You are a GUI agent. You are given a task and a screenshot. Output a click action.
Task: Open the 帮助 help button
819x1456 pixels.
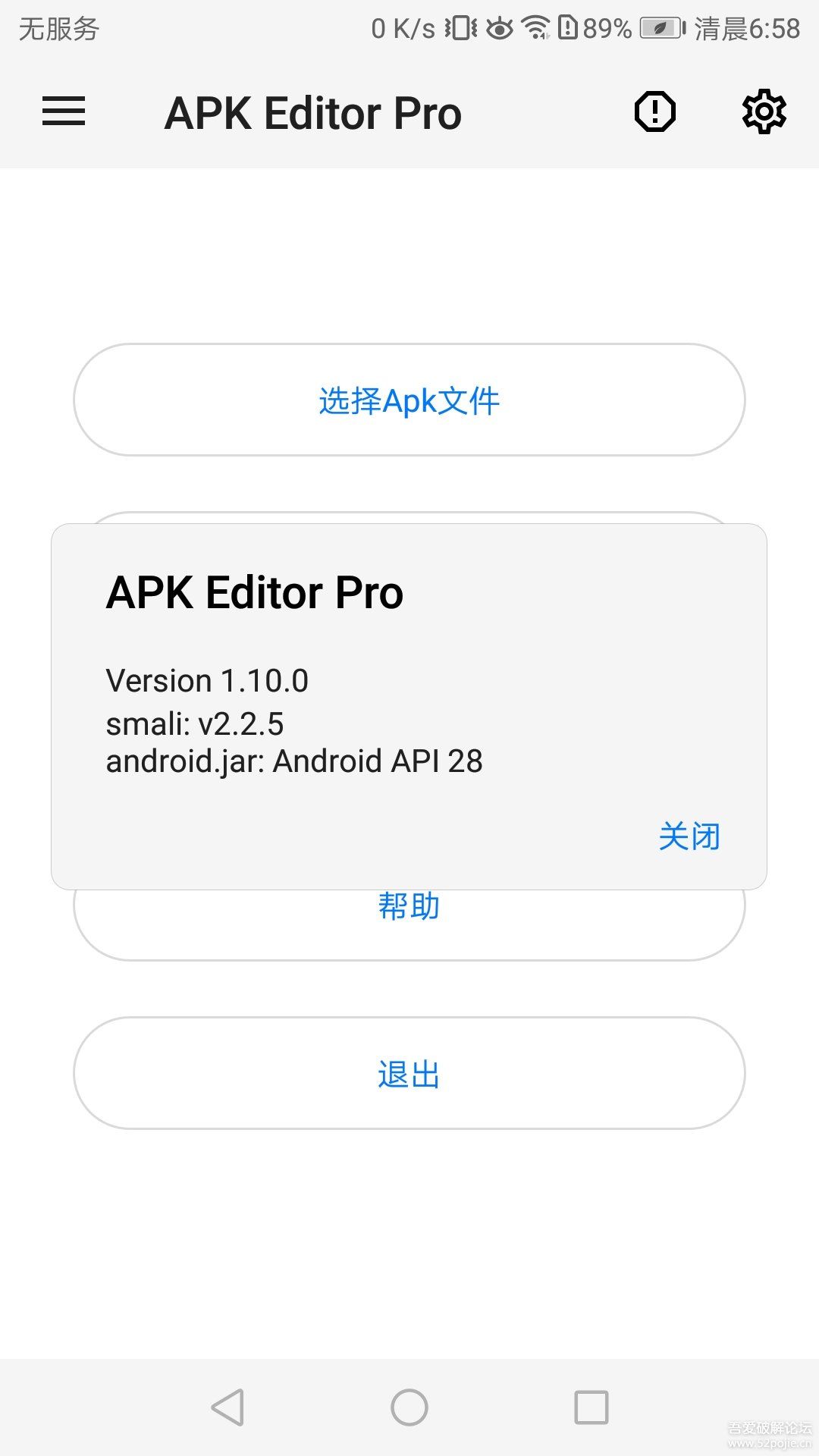(x=409, y=921)
